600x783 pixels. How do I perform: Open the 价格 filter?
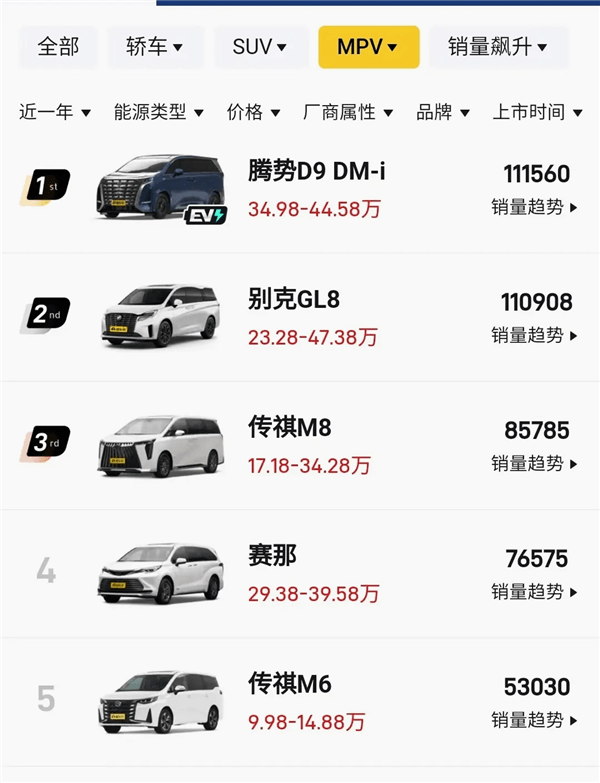tap(253, 112)
